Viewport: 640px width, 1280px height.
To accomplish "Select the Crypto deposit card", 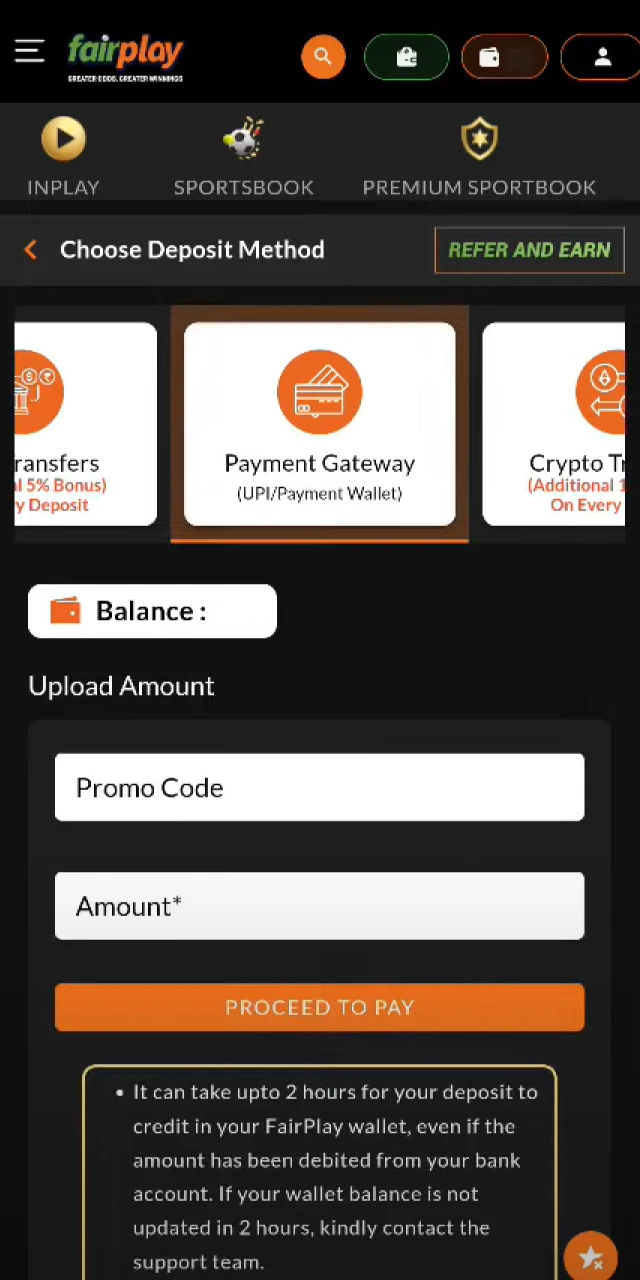I will 555,424.
